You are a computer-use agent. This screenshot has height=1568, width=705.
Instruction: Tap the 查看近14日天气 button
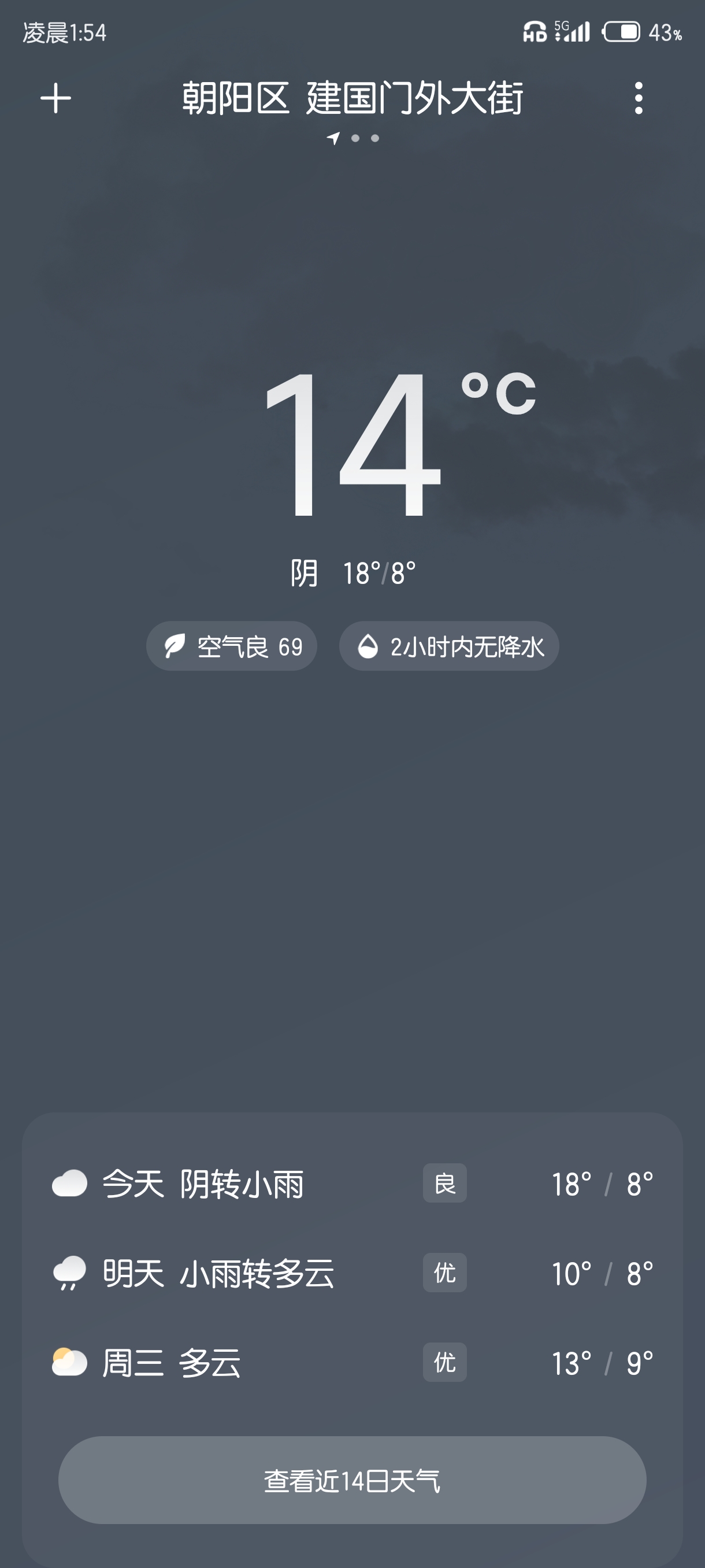pos(352,1480)
